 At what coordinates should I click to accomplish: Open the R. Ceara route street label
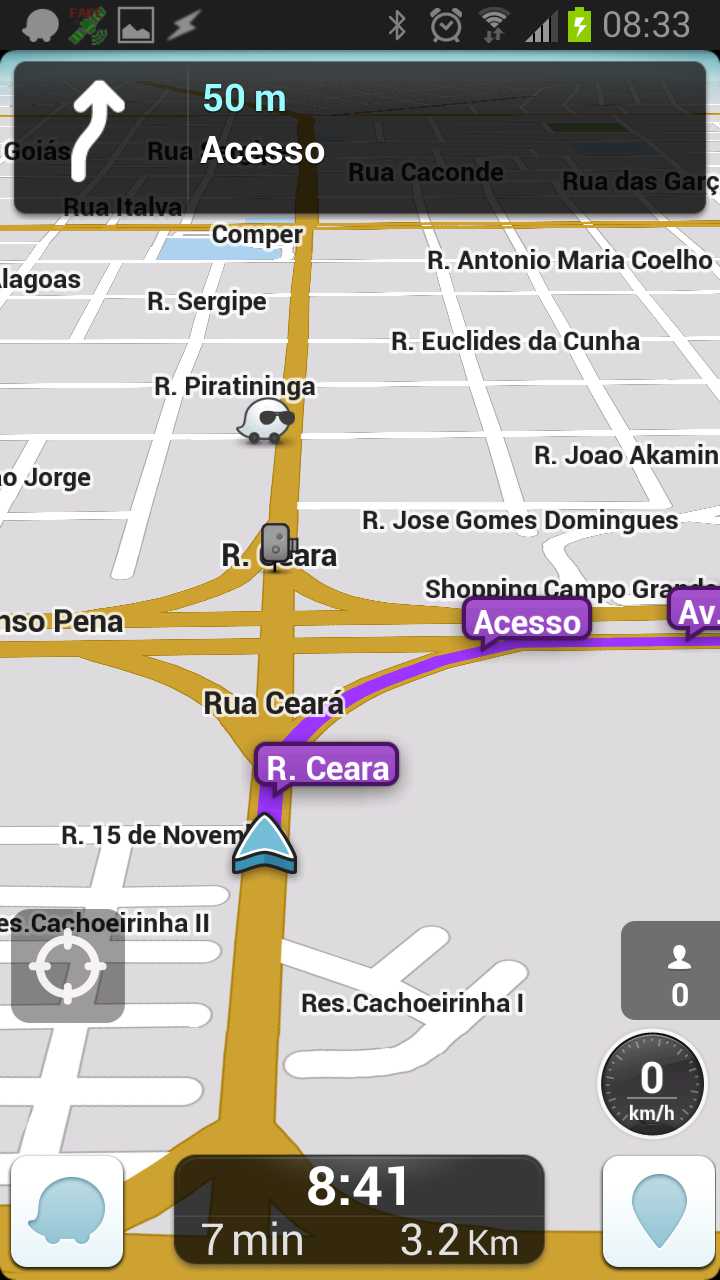pyautogui.click(x=326, y=768)
